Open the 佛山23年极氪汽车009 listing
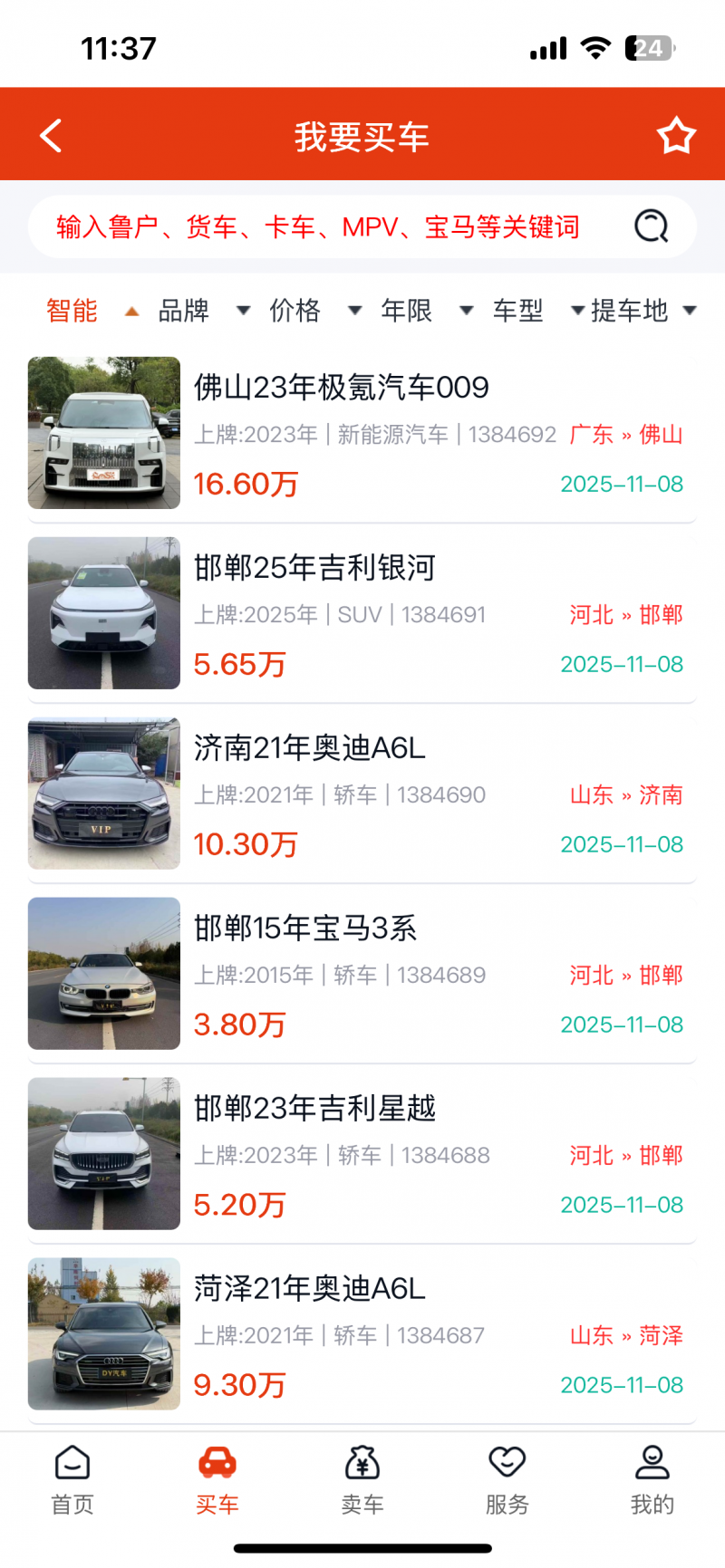Viewport: 725px width, 1568px height. click(x=362, y=434)
